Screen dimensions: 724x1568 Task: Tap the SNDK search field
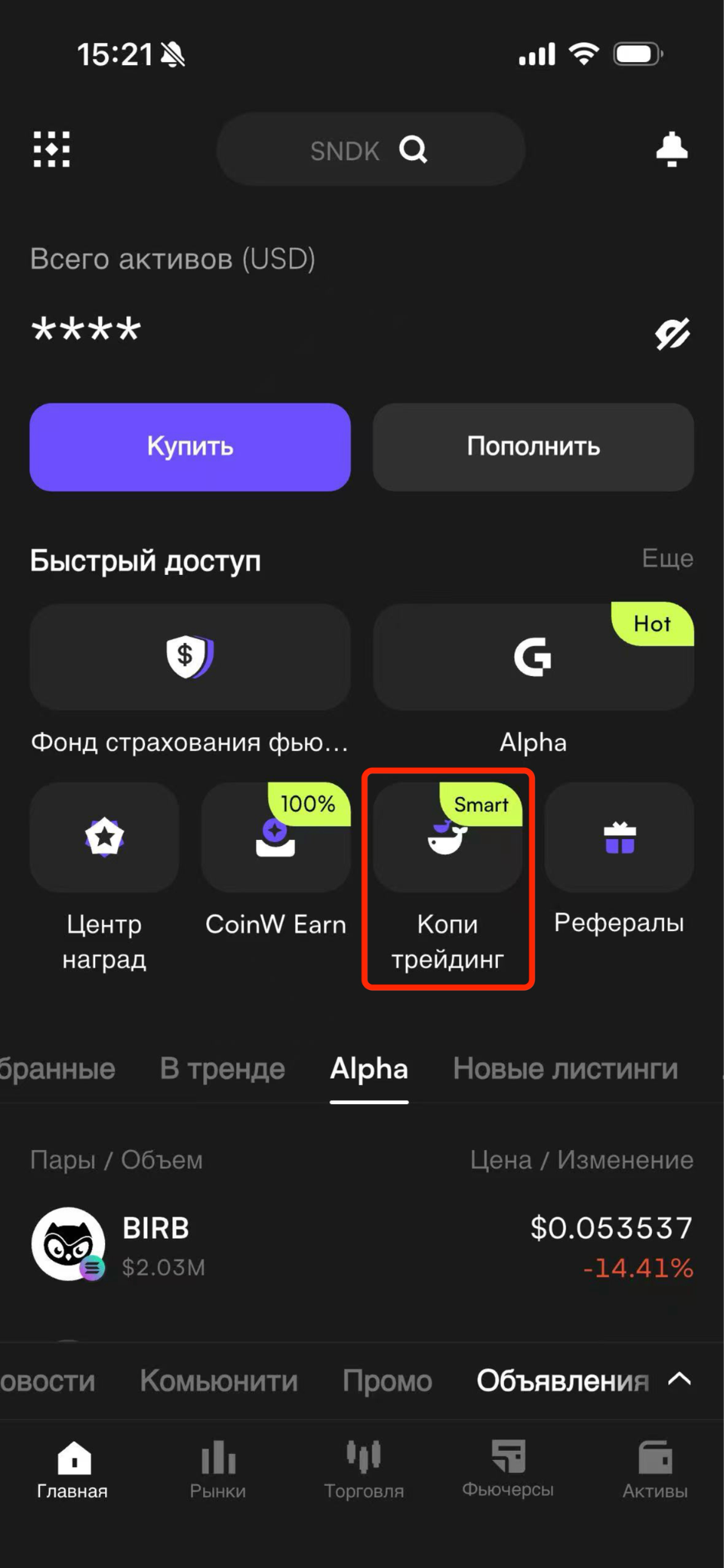(371, 149)
